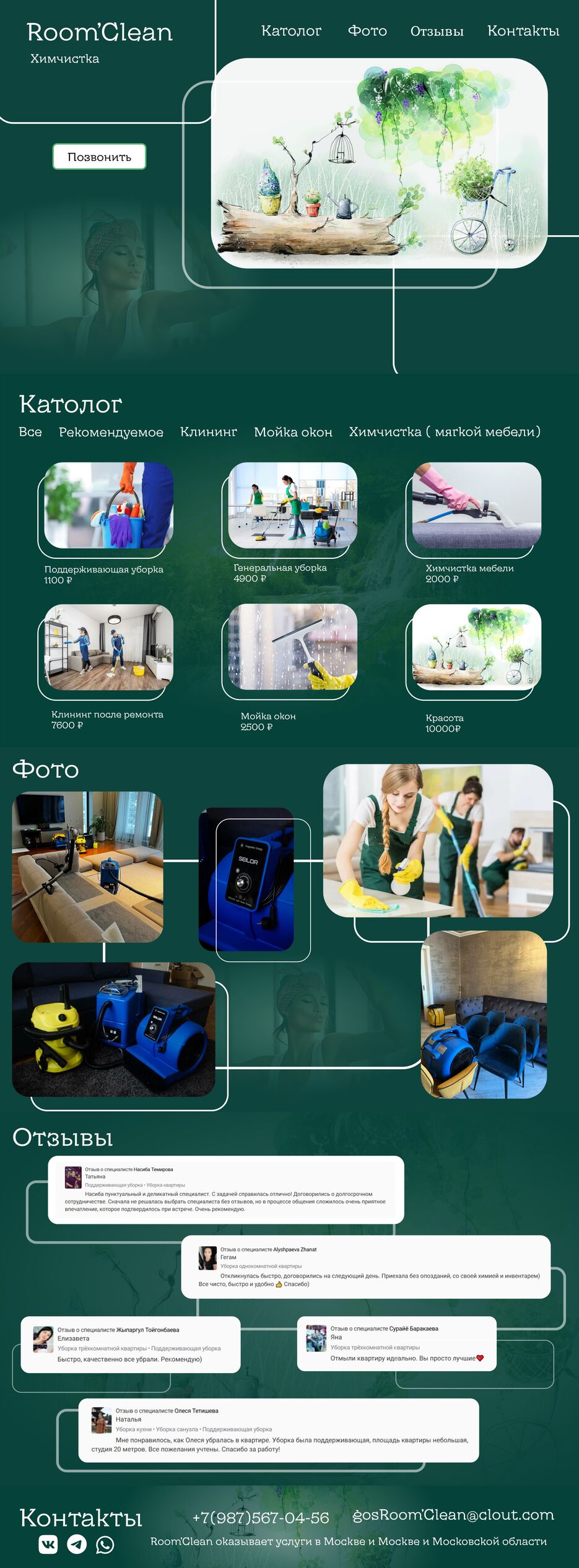Open the WhatsApp icon in contacts
Viewport: 579px width, 1568px height.
click(x=105, y=1545)
